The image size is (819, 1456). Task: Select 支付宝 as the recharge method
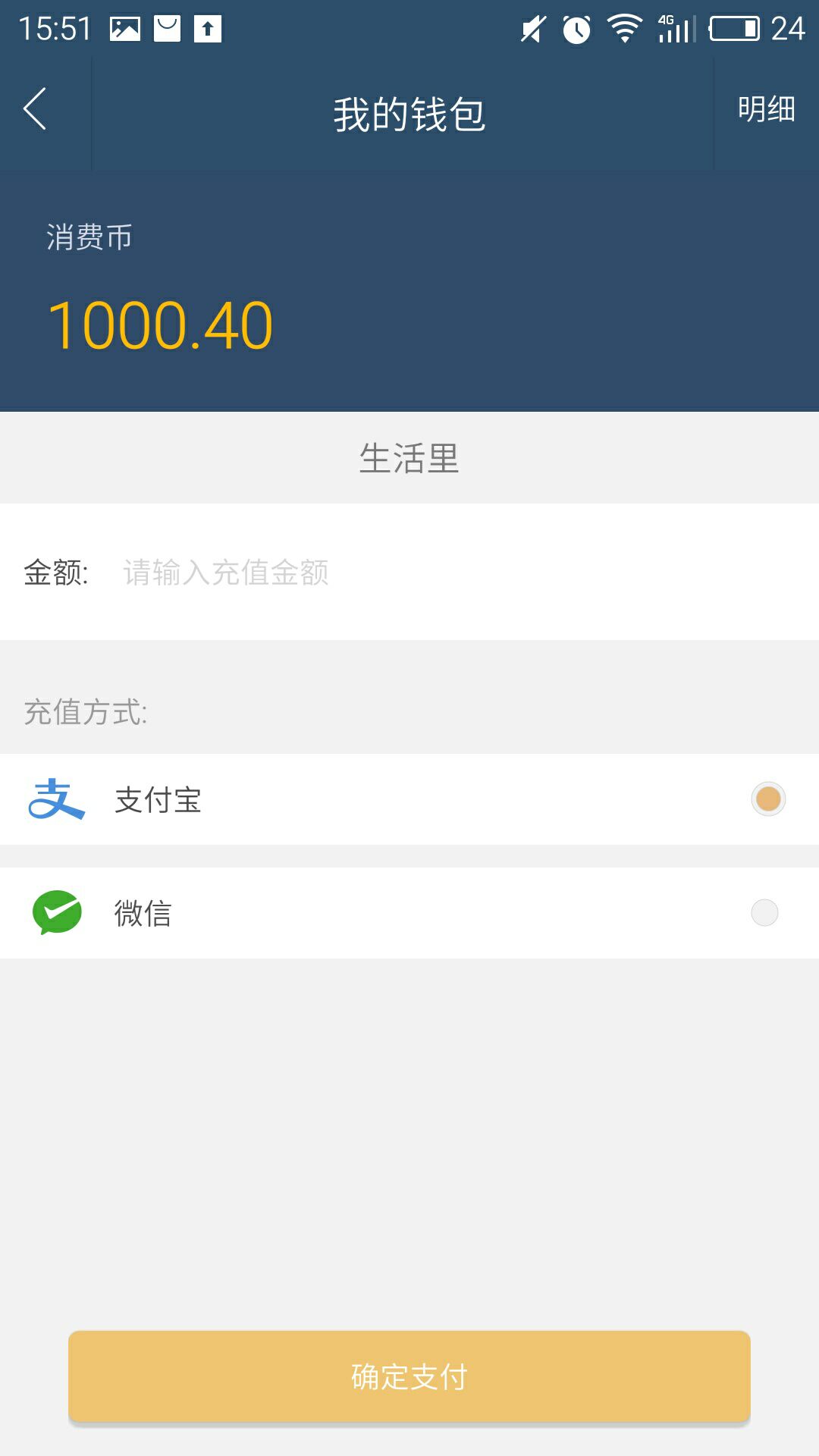(409, 799)
